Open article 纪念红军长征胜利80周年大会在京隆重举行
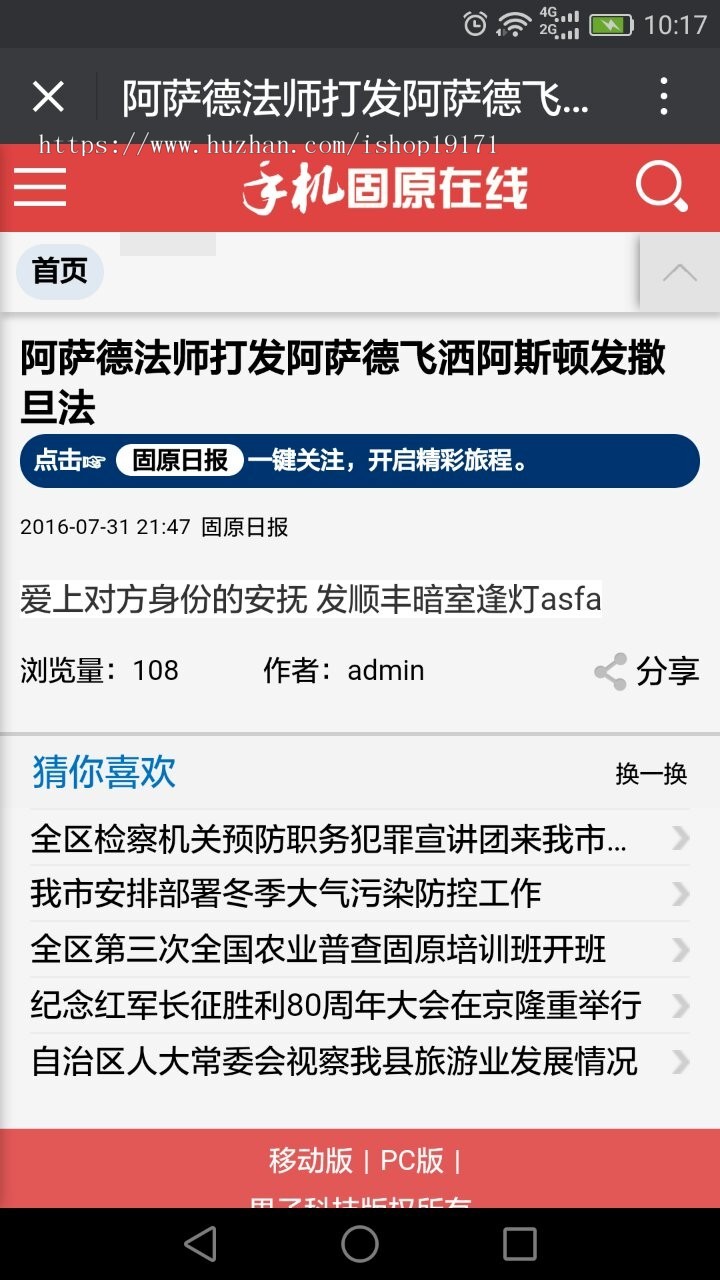 click(336, 1005)
